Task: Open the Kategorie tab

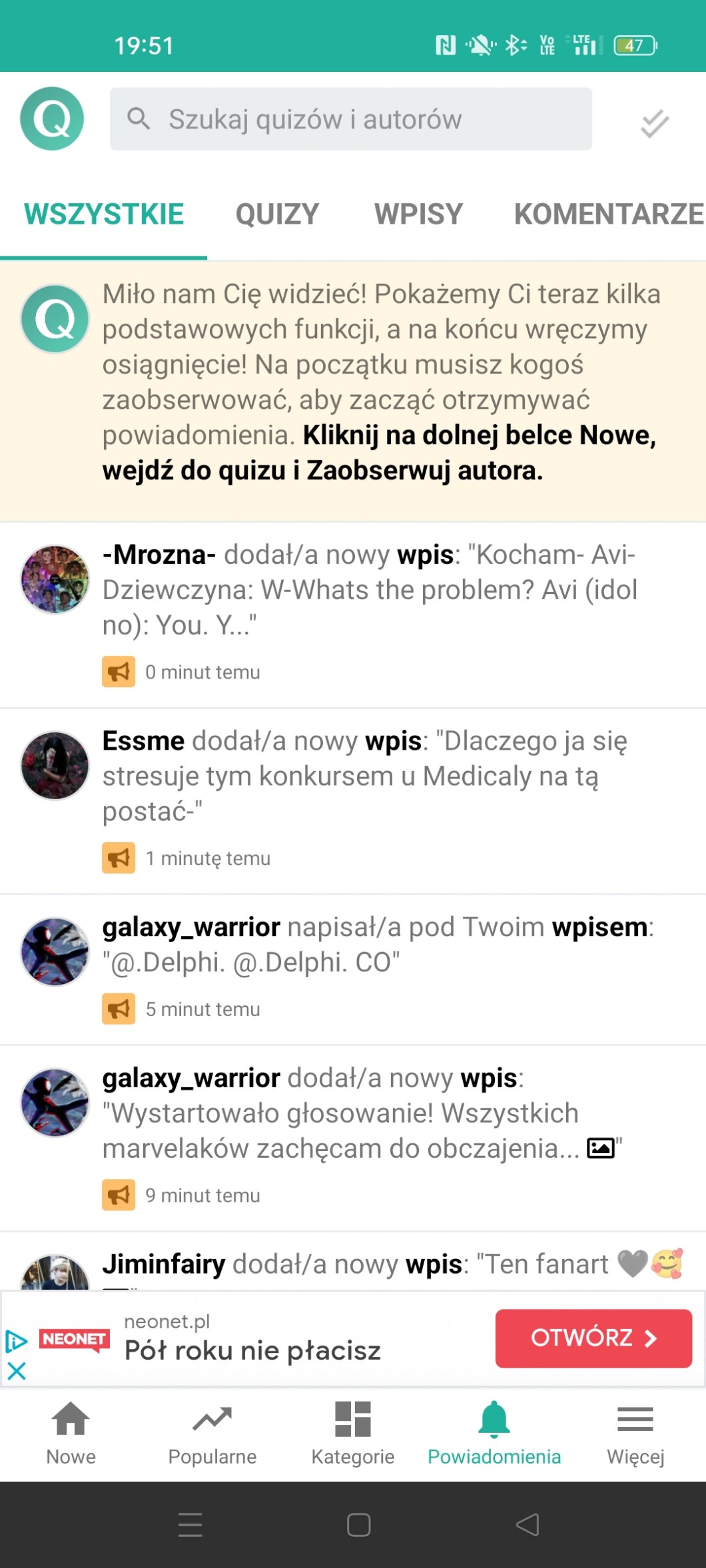Action: tap(353, 1433)
